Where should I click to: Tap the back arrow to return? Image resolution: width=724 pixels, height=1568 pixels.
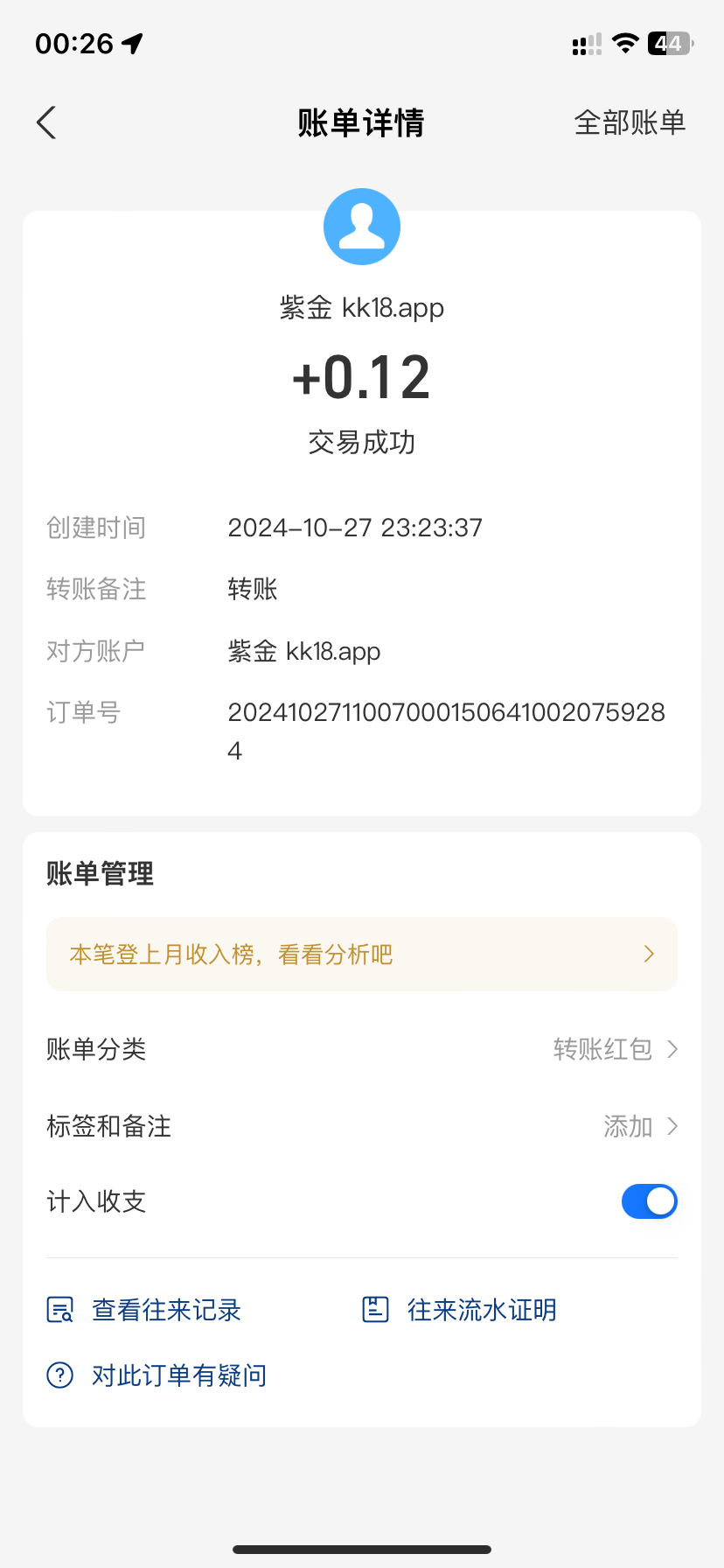(45, 122)
